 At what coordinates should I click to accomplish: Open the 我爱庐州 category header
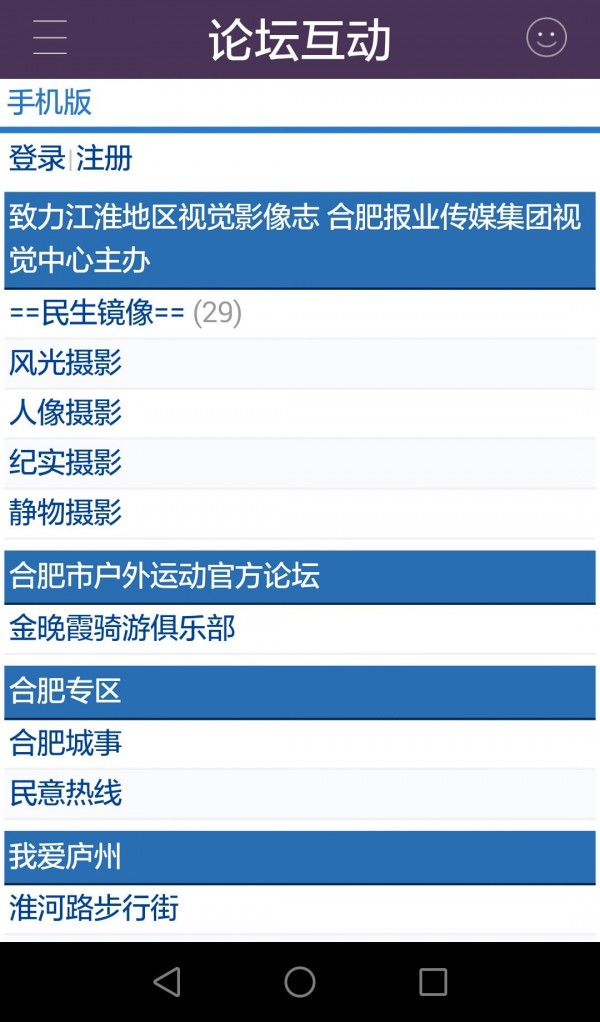(x=66, y=857)
